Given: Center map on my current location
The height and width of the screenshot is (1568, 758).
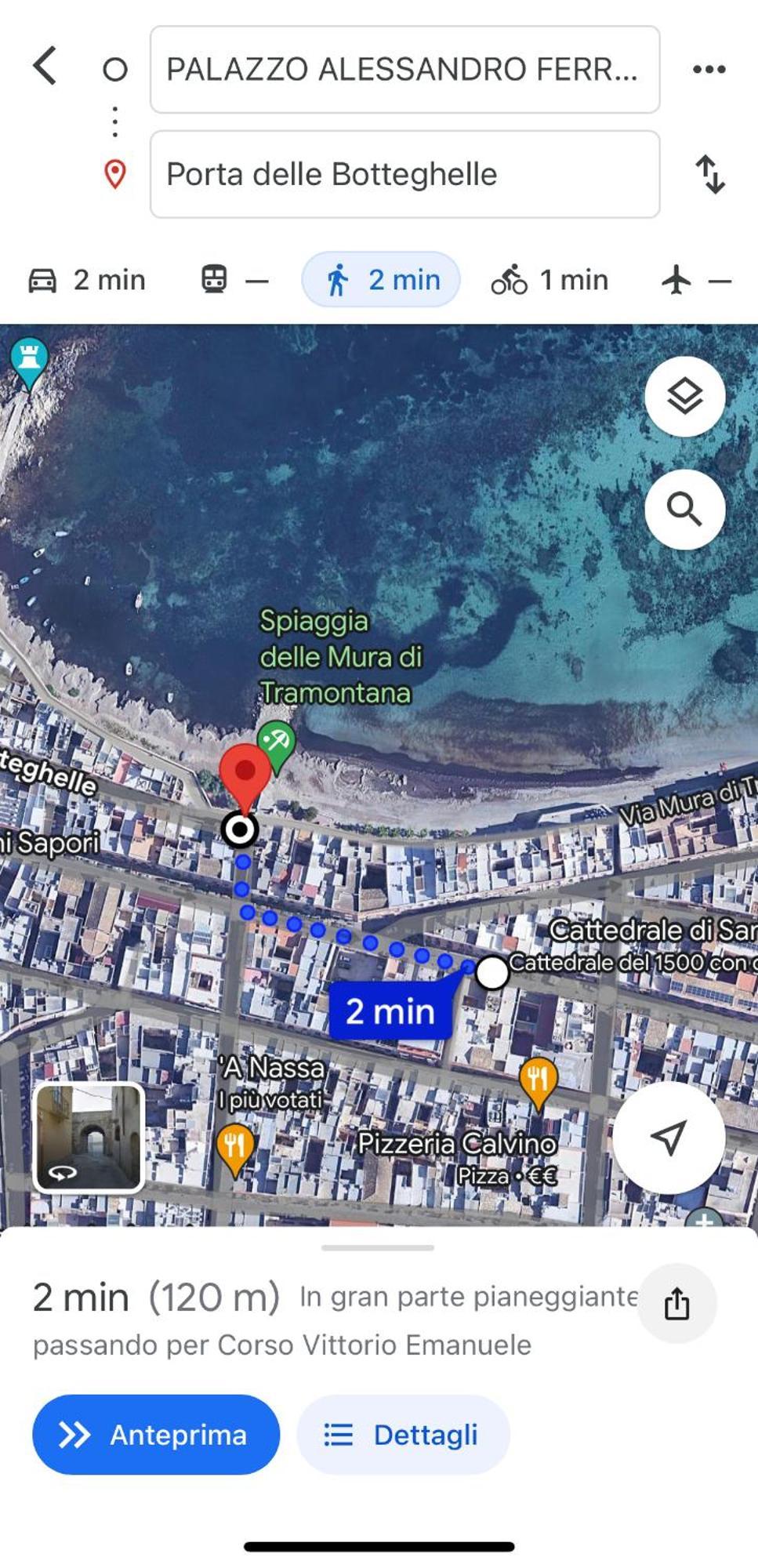Looking at the screenshot, I should pyautogui.click(x=669, y=1138).
